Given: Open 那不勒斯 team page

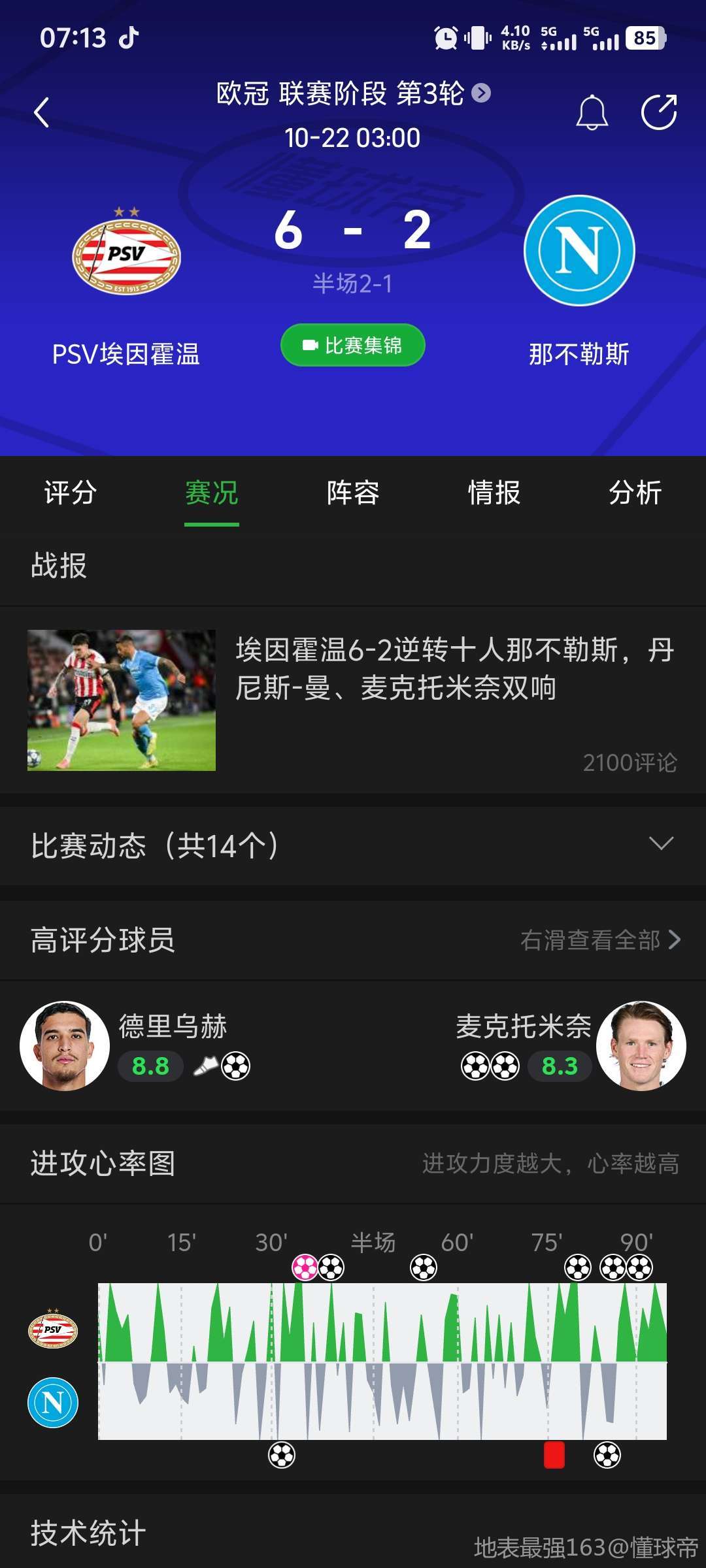Looking at the screenshot, I should 579,251.
